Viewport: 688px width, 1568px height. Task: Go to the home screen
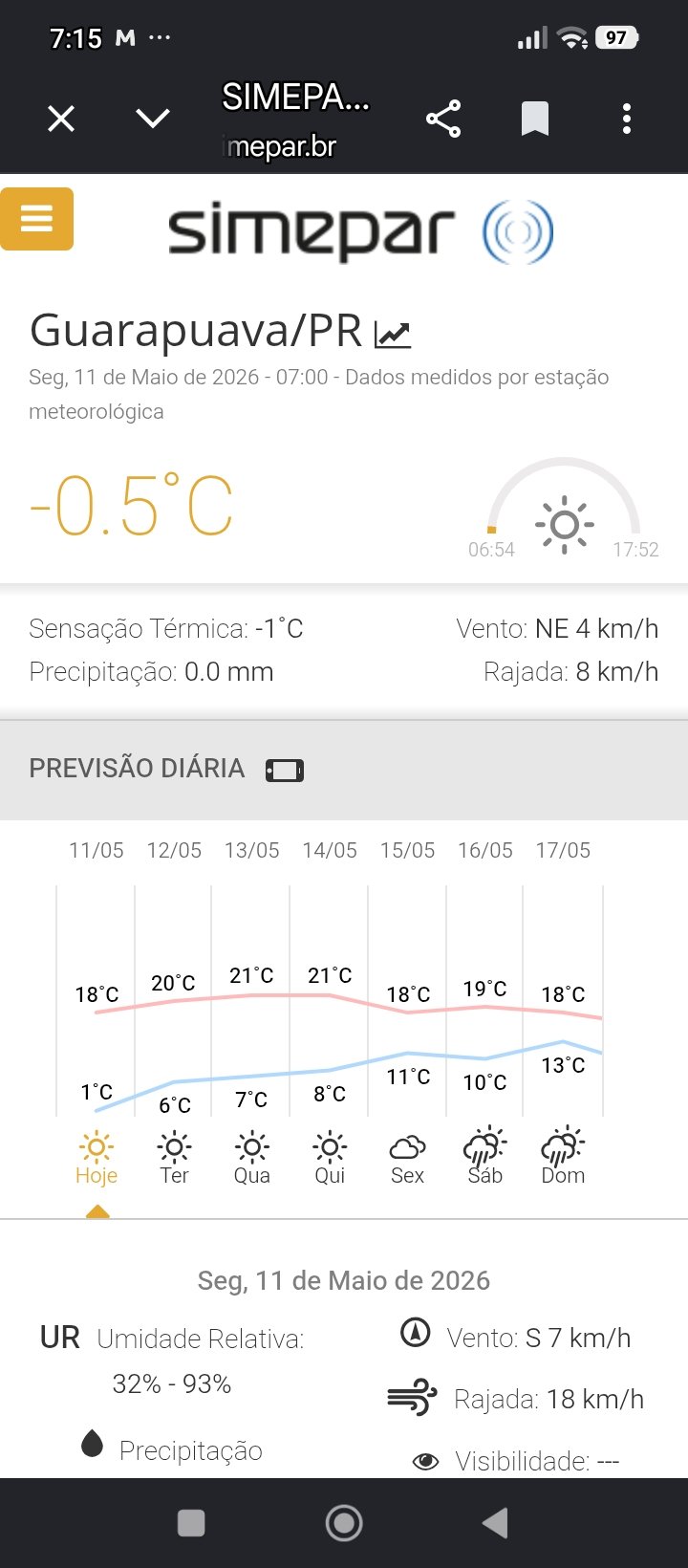click(344, 1523)
